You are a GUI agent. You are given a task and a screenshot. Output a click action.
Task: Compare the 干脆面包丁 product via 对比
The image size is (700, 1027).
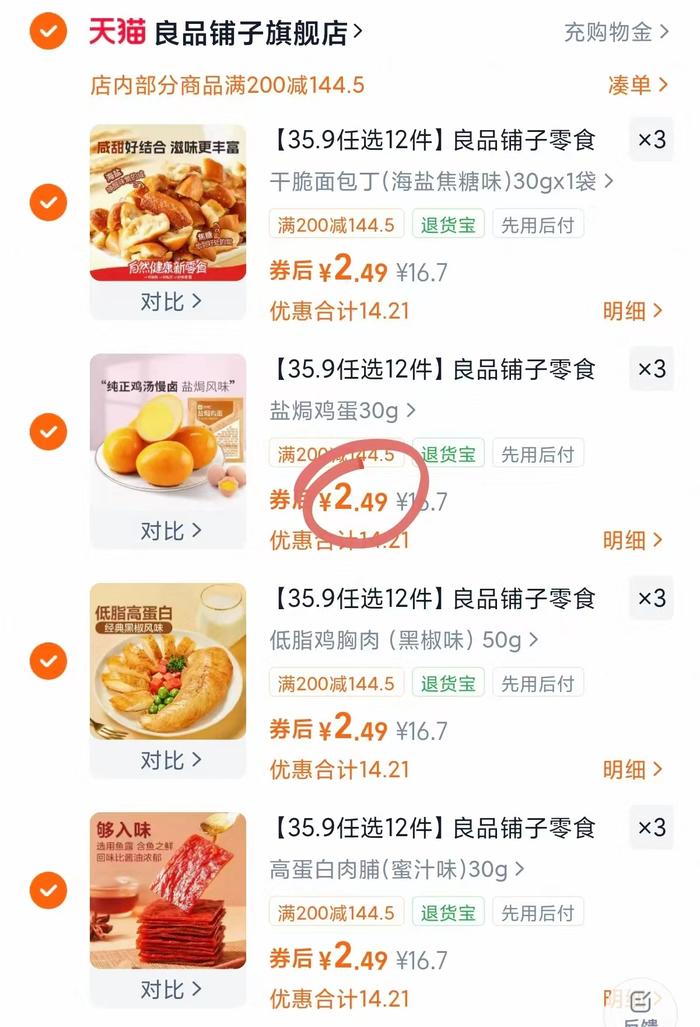[x=169, y=301]
